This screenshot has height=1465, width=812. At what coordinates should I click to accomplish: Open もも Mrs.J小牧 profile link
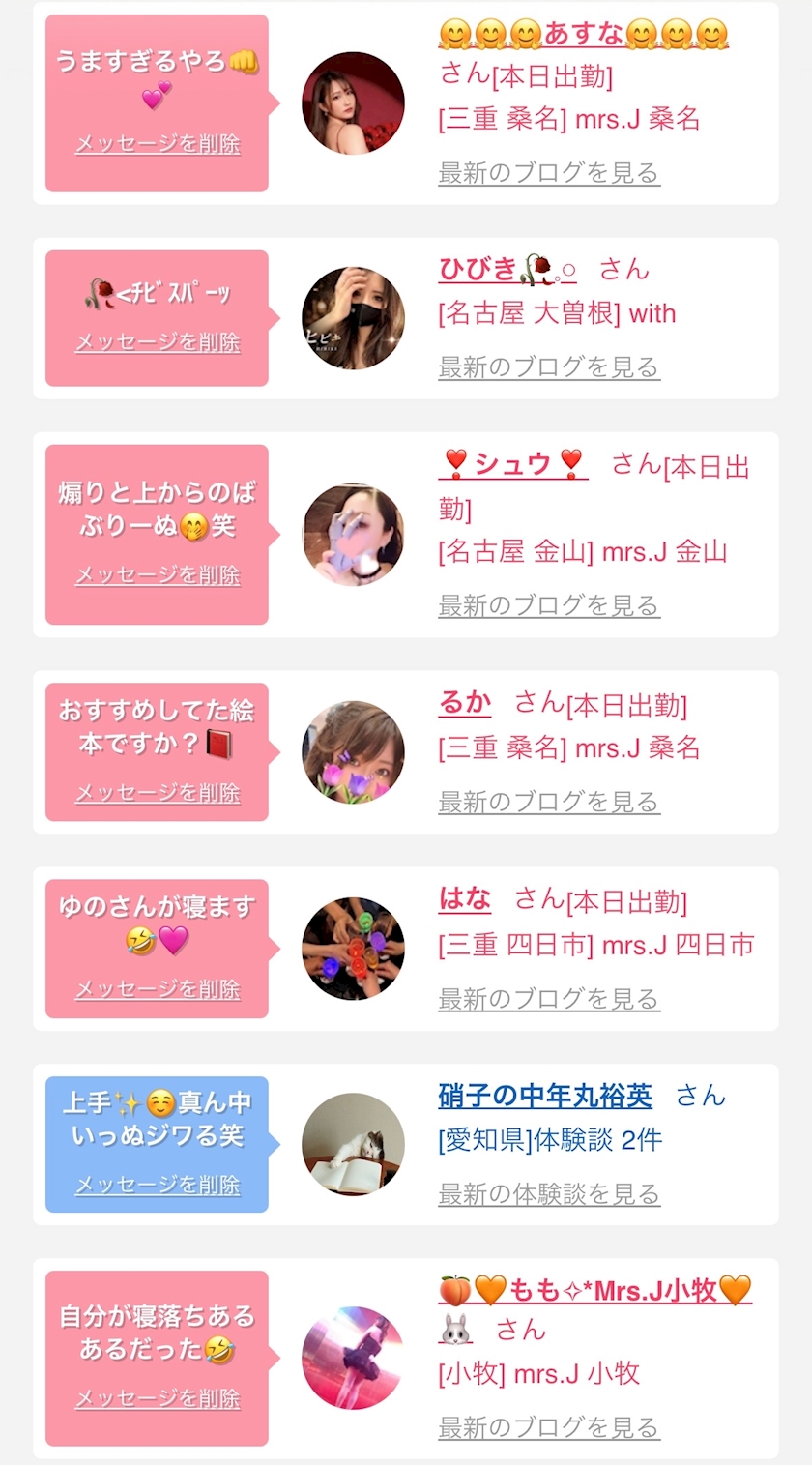click(x=594, y=1290)
